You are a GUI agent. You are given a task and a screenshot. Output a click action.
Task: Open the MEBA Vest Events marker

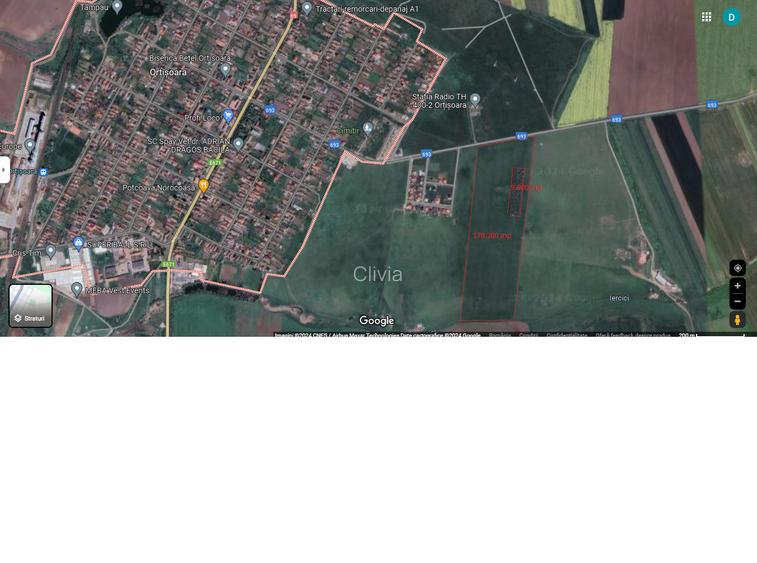pyautogui.click(x=77, y=289)
